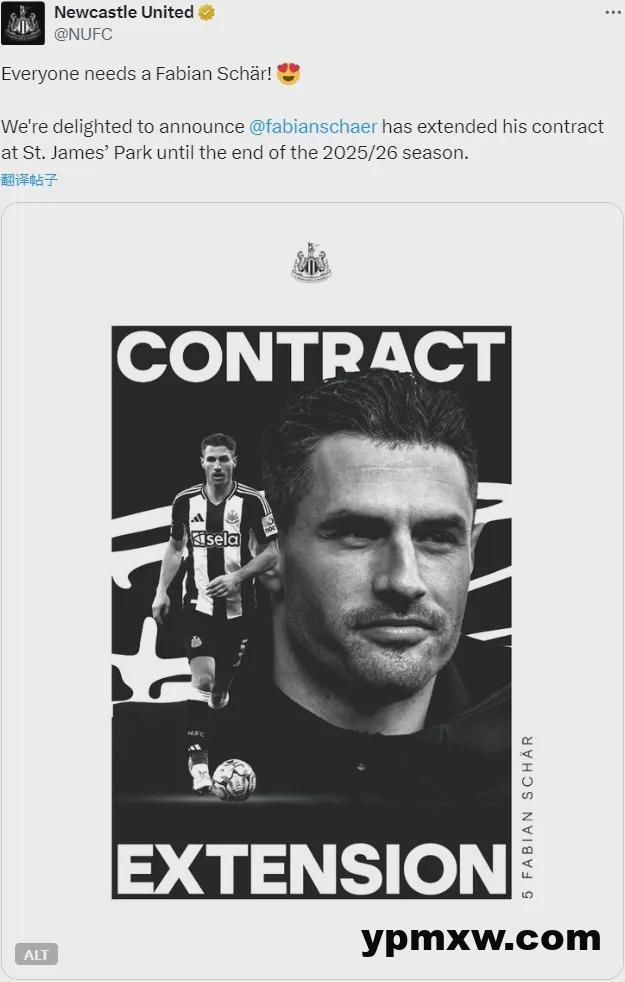The width and height of the screenshot is (625, 982).
Task: Open the @fabianschaer mention link
Action: (x=312, y=127)
